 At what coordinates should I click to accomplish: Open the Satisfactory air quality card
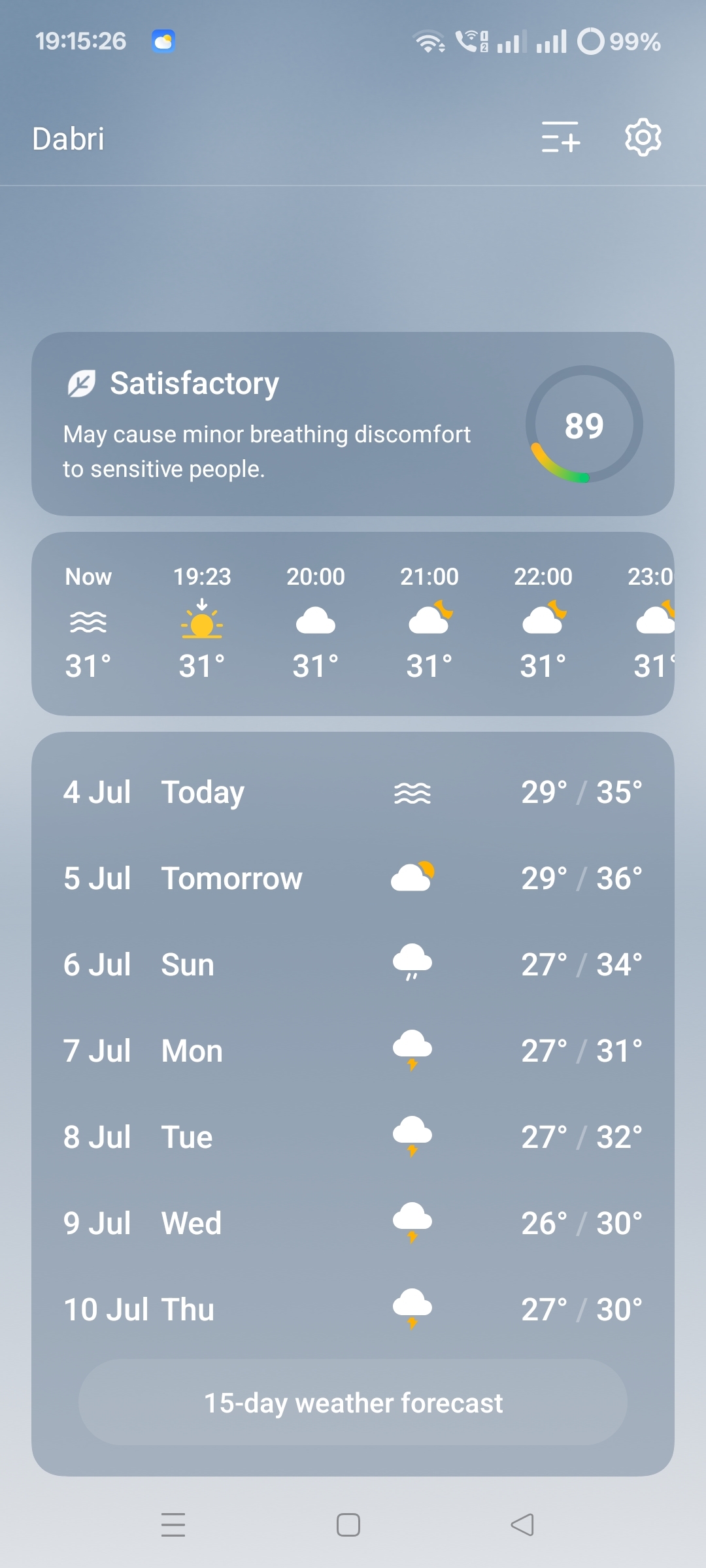[x=353, y=424]
